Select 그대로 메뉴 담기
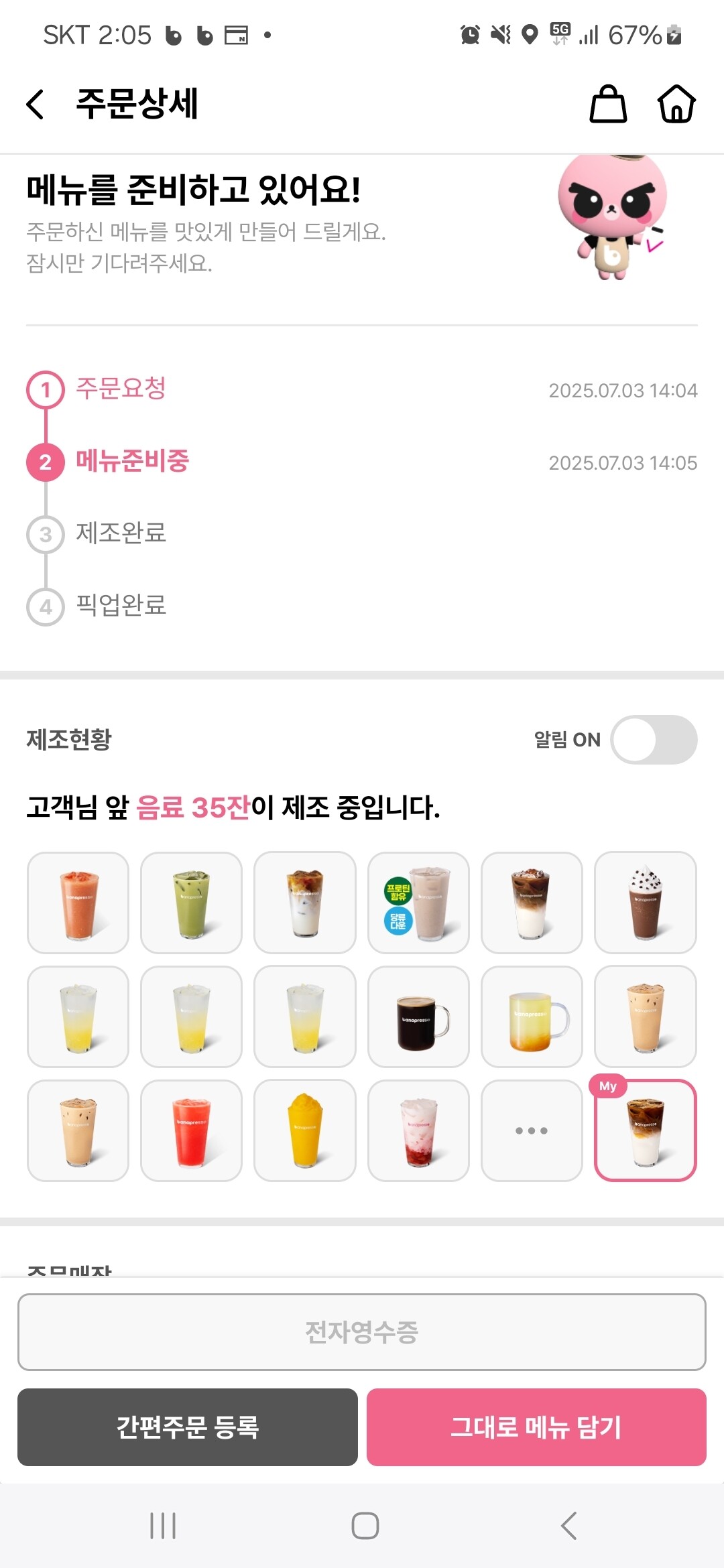The image size is (724, 1568). point(536,1427)
